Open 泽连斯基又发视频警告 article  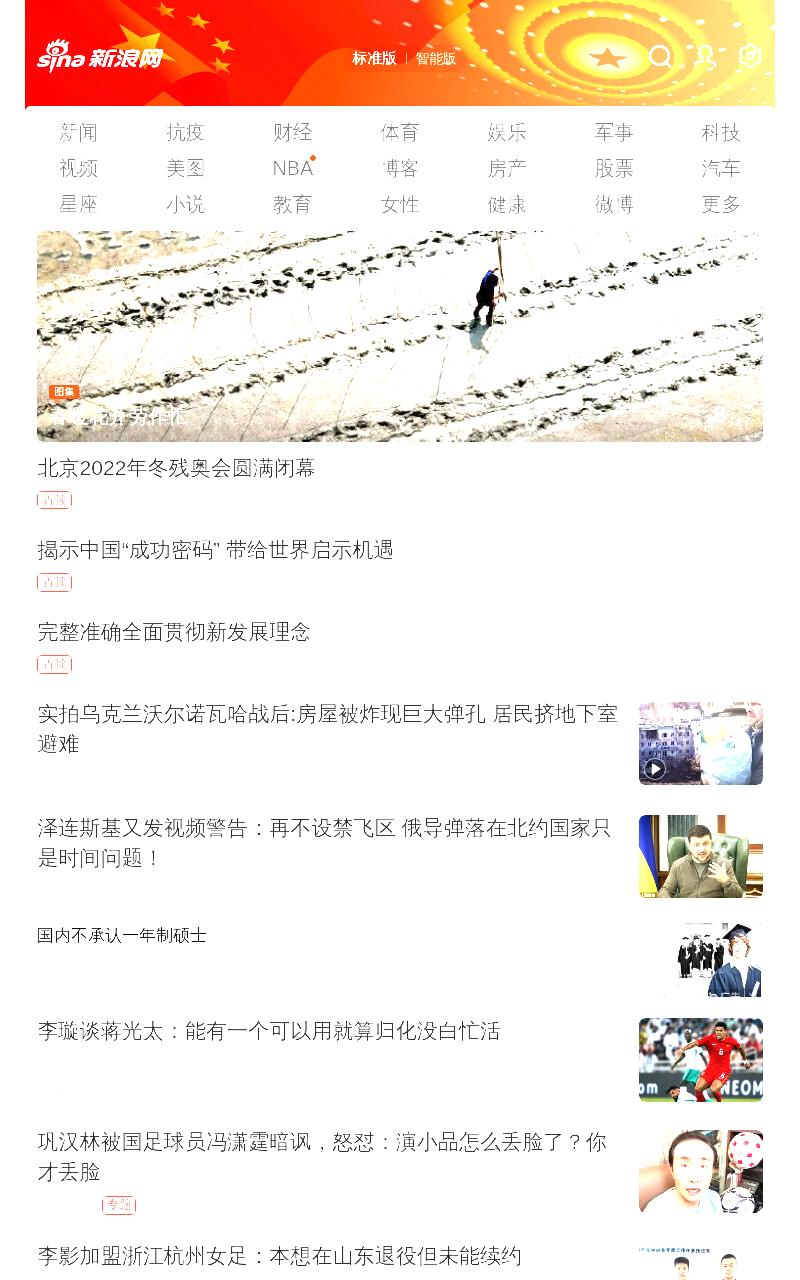(400, 856)
